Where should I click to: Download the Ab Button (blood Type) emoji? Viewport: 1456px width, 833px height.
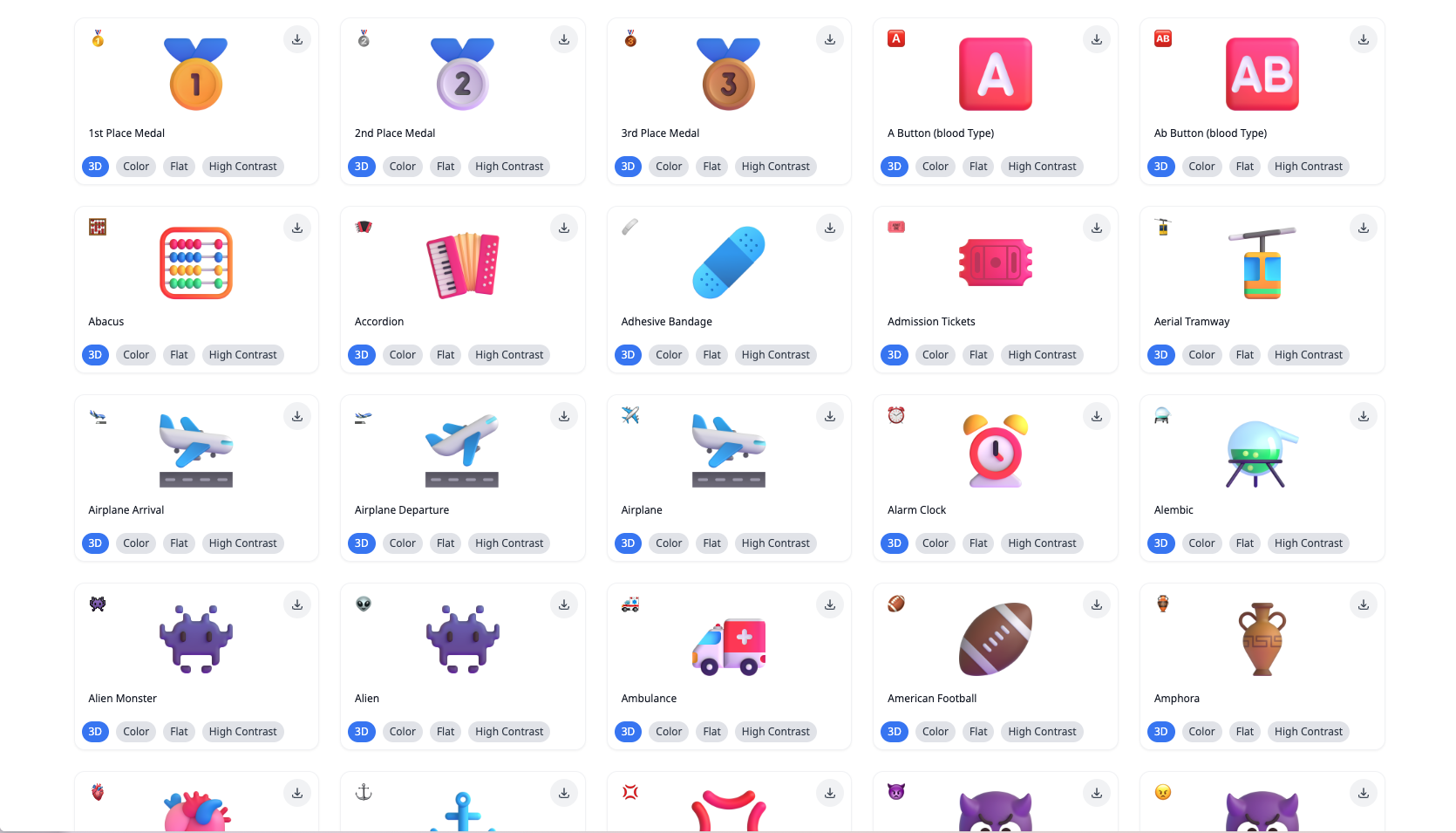coord(1363,39)
